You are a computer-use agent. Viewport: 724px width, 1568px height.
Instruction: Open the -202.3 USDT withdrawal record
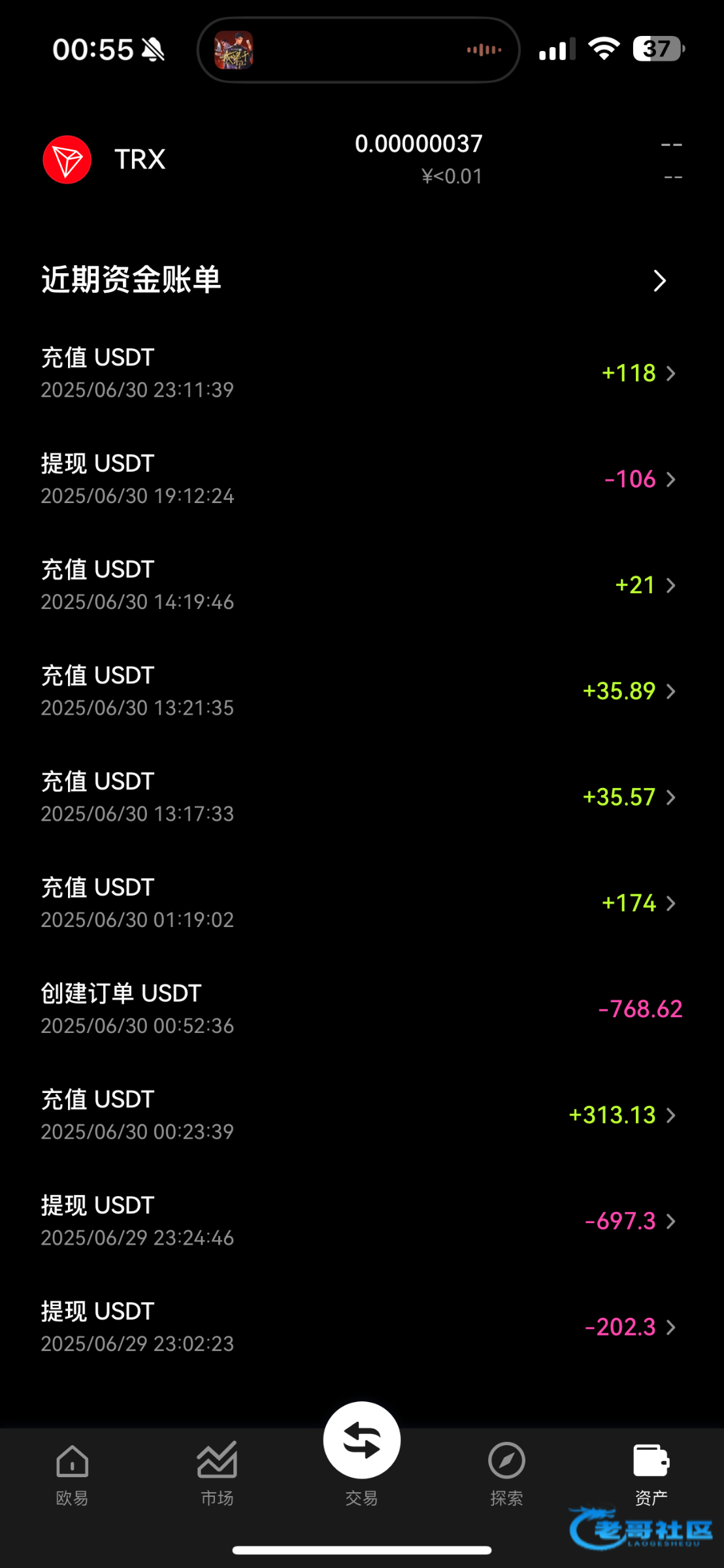[x=362, y=1327]
